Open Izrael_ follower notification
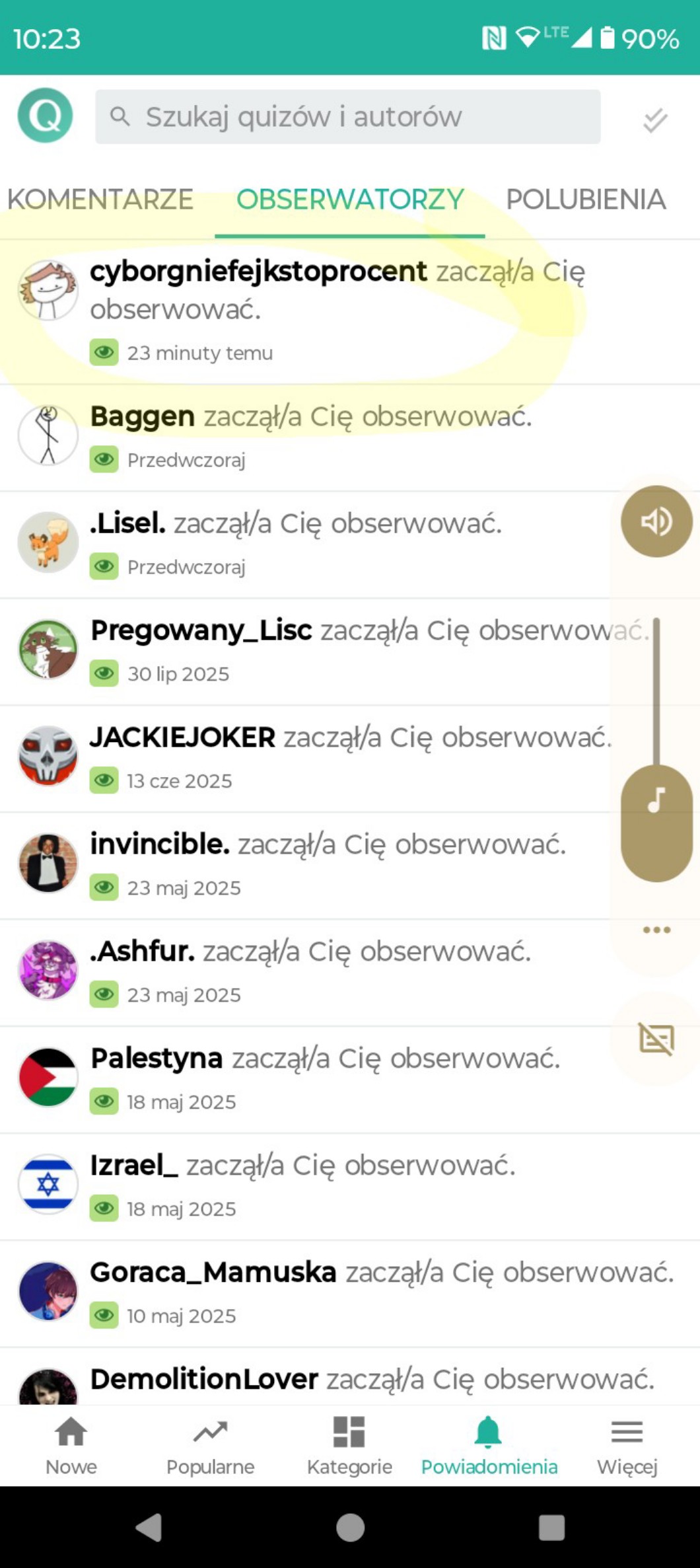 (x=304, y=1186)
